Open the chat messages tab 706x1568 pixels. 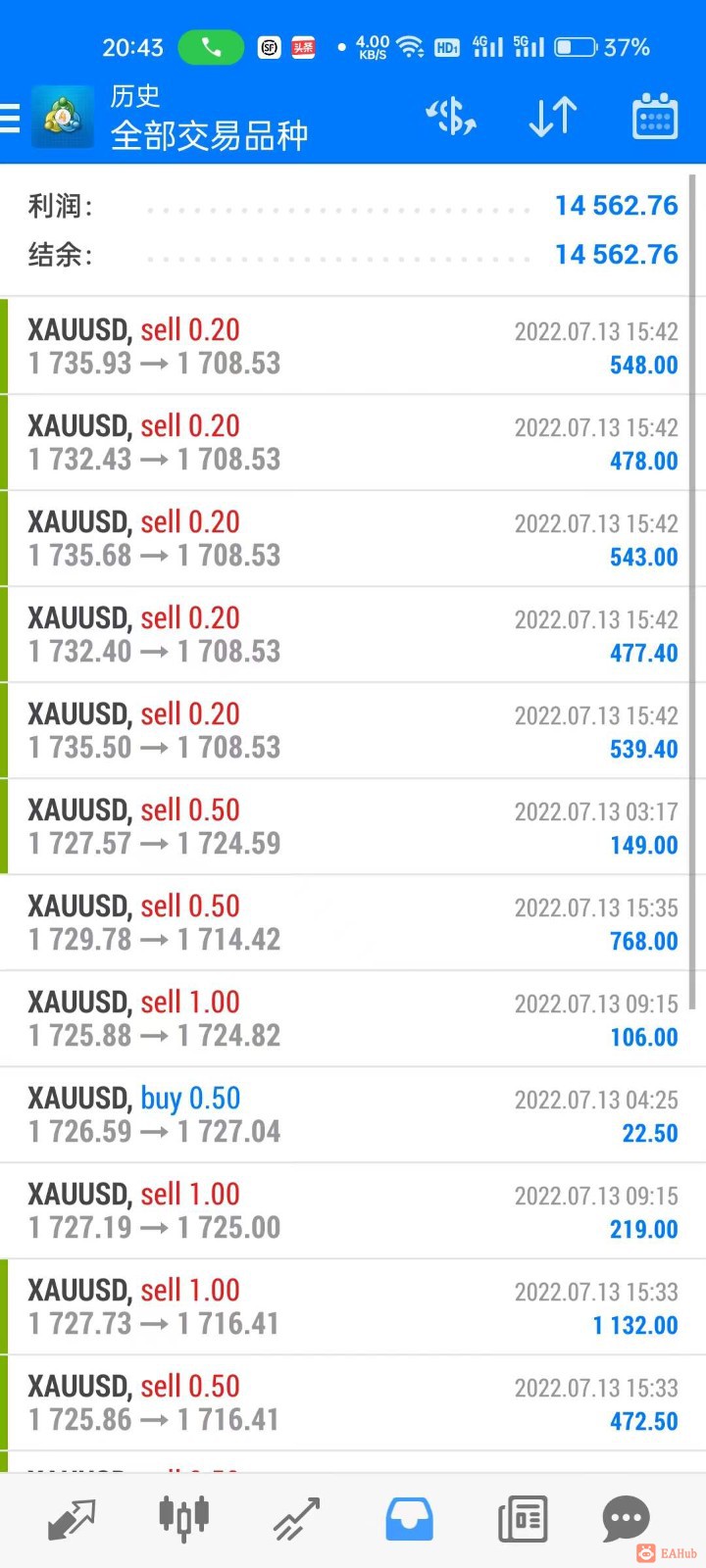point(626,1520)
